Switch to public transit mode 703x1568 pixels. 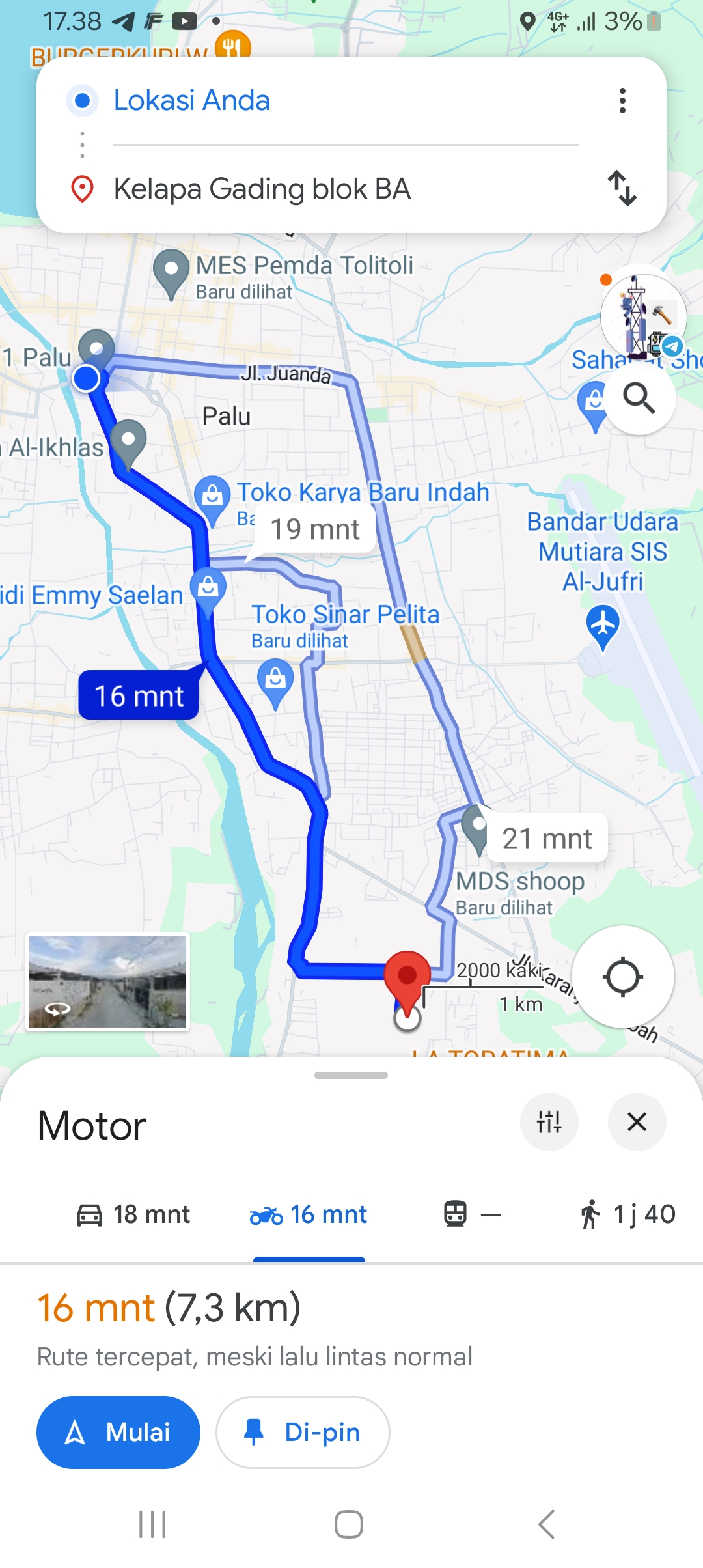[473, 1214]
